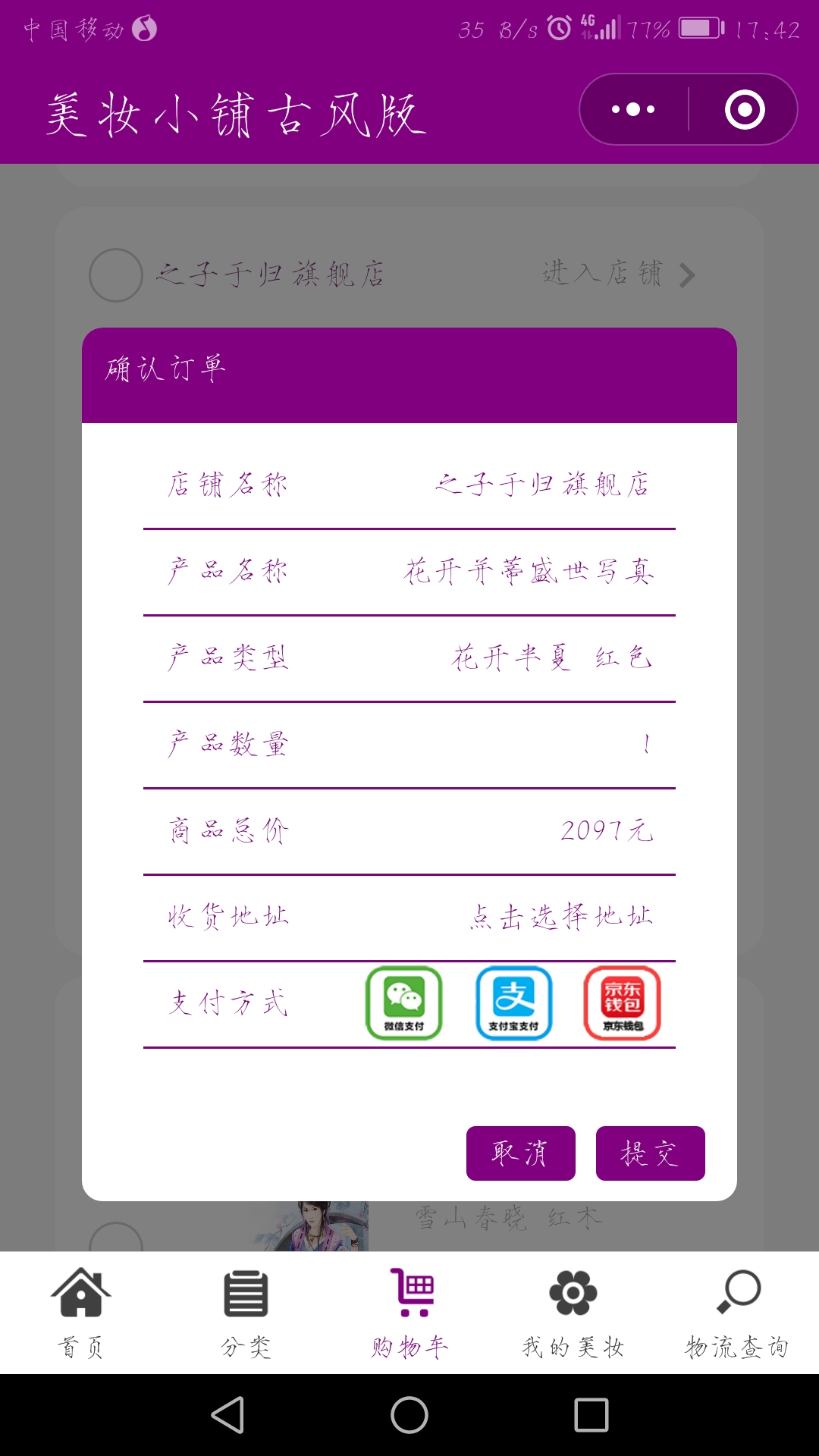The width and height of the screenshot is (819, 1456).
Task: Switch to the 分类 categories tab
Action: click(x=246, y=1313)
